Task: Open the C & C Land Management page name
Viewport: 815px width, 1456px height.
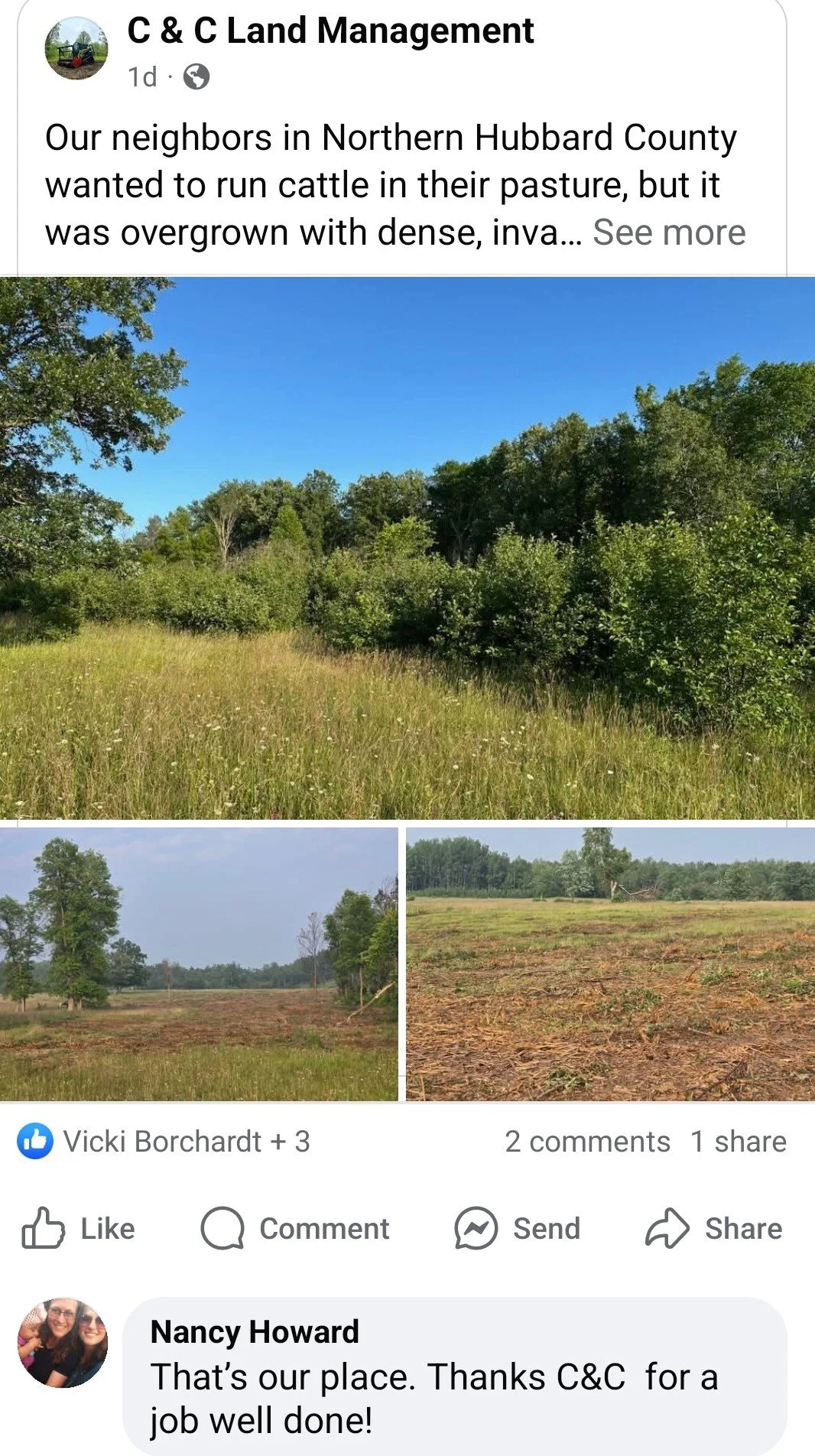Action: (x=330, y=31)
